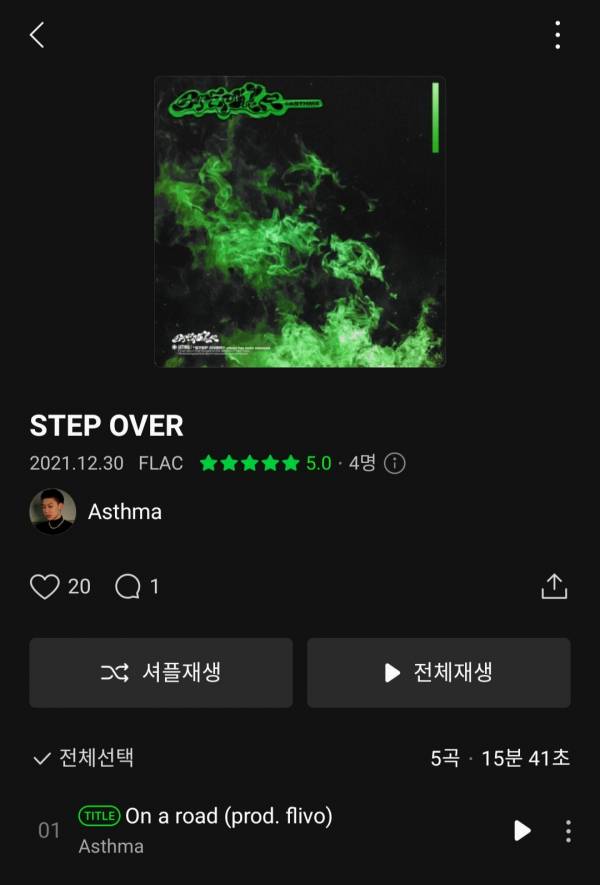View the STEP OVER album cover
The height and width of the screenshot is (885, 600).
pos(300,222)
